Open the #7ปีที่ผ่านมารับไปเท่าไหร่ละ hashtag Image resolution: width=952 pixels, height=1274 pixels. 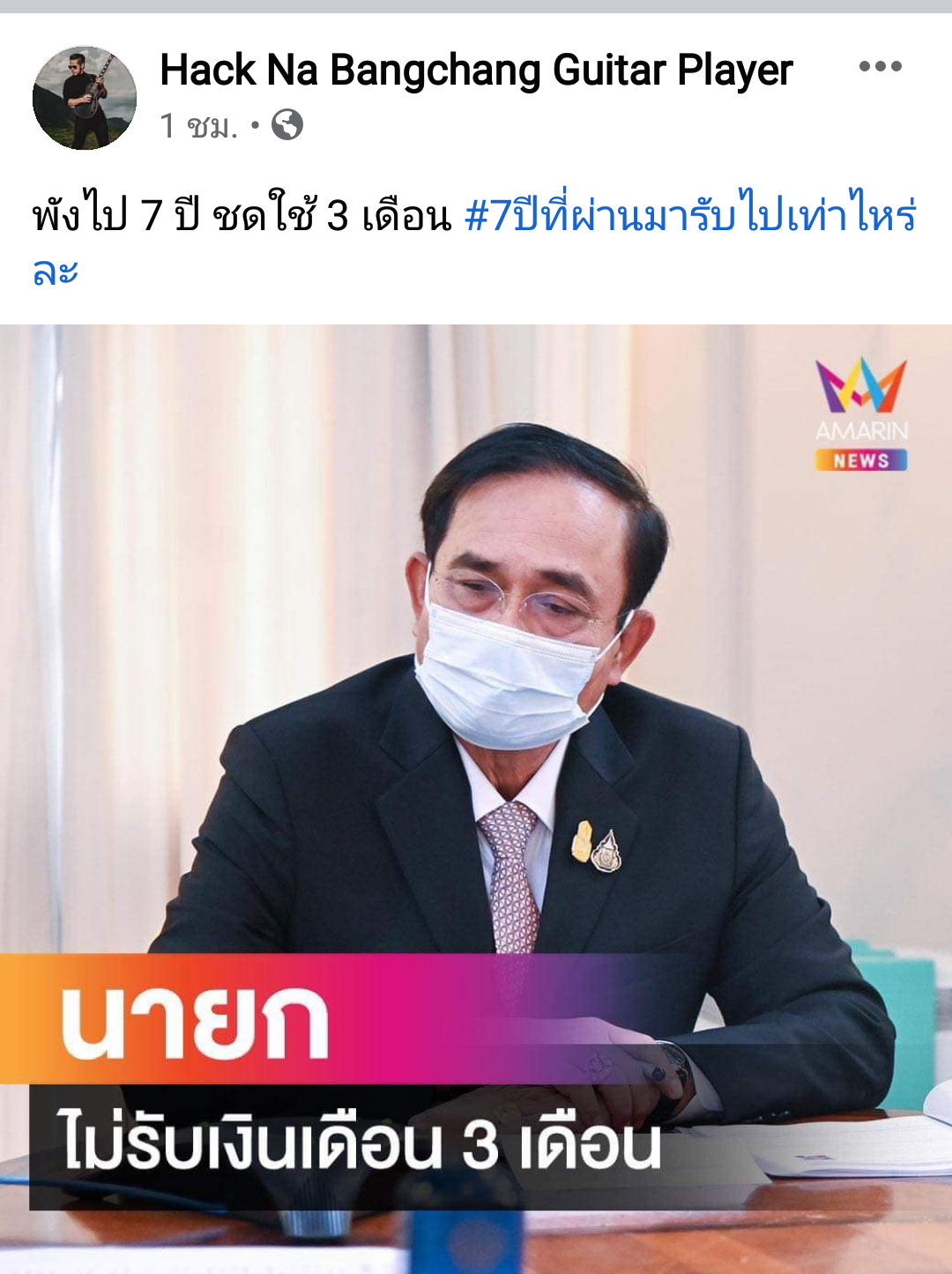pos(690,216)
